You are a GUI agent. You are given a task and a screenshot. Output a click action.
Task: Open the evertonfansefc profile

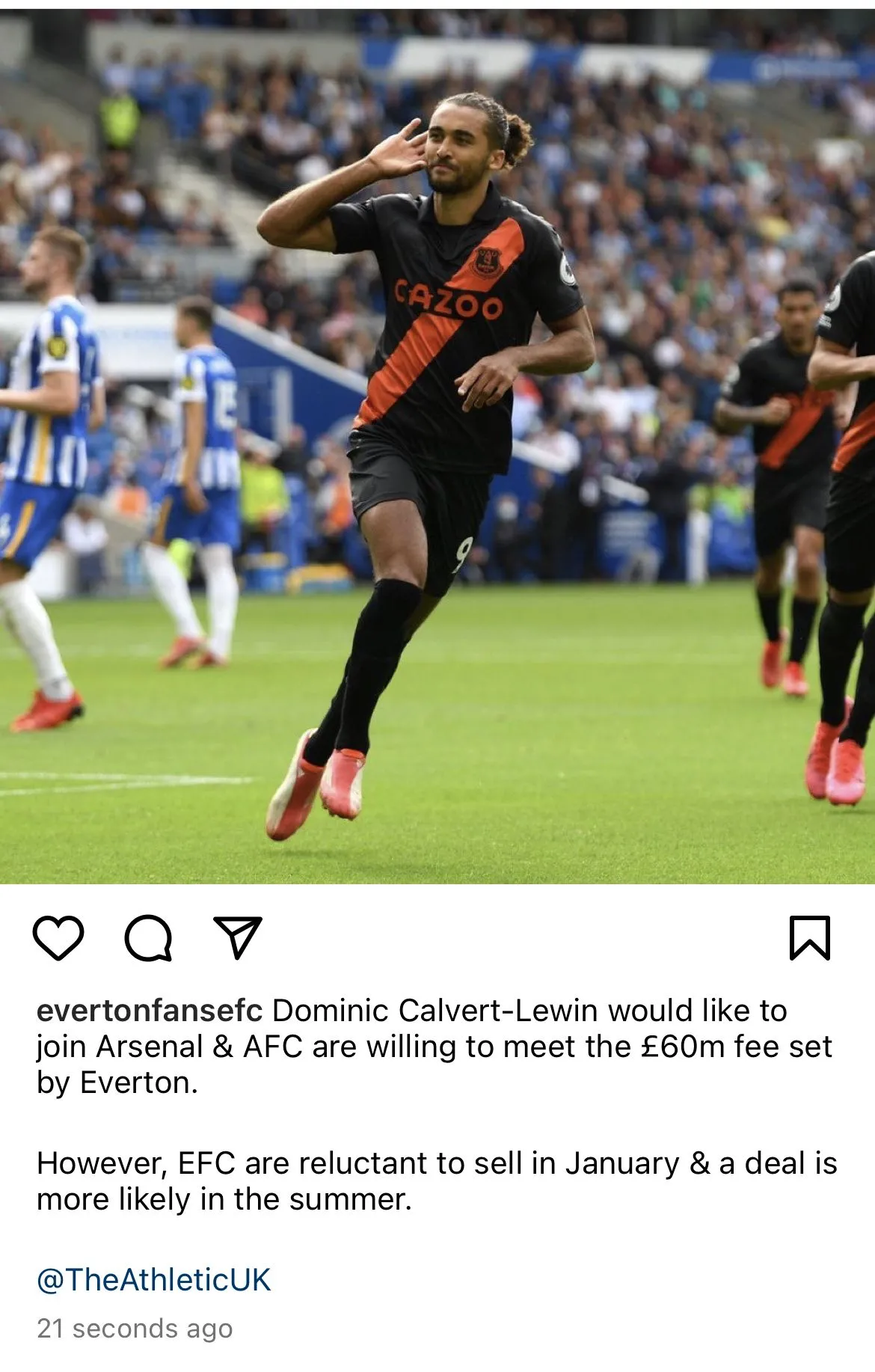[150, 1011]
